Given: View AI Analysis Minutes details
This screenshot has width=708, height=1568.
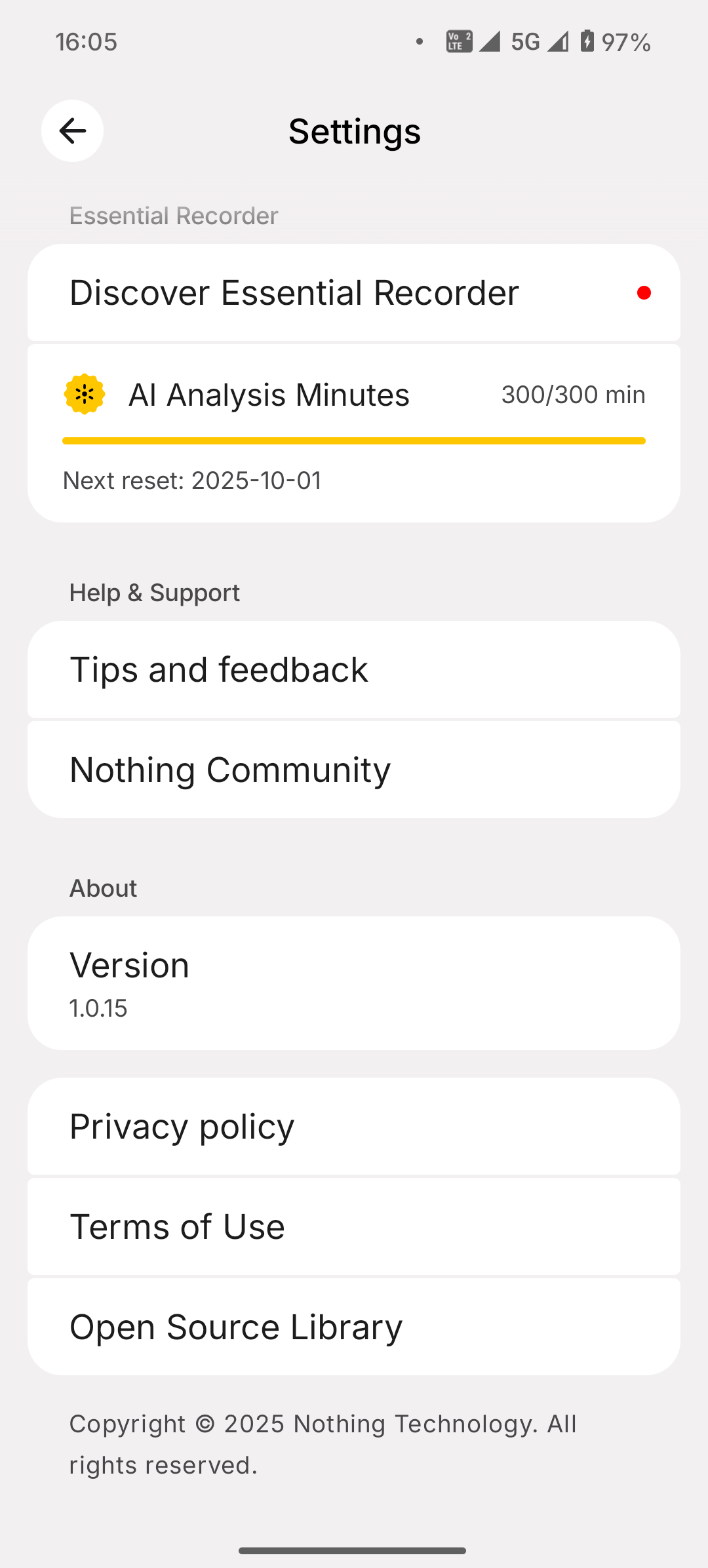Looking at the screenshot, I should click(354, 433).
